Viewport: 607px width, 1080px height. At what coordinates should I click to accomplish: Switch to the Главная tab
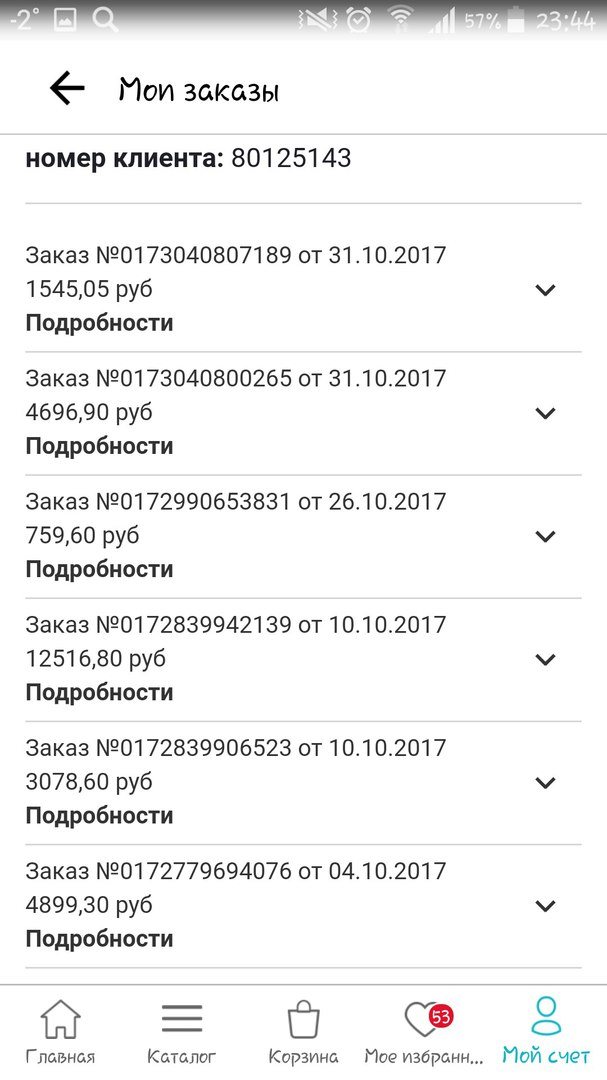coord(61,1031)
